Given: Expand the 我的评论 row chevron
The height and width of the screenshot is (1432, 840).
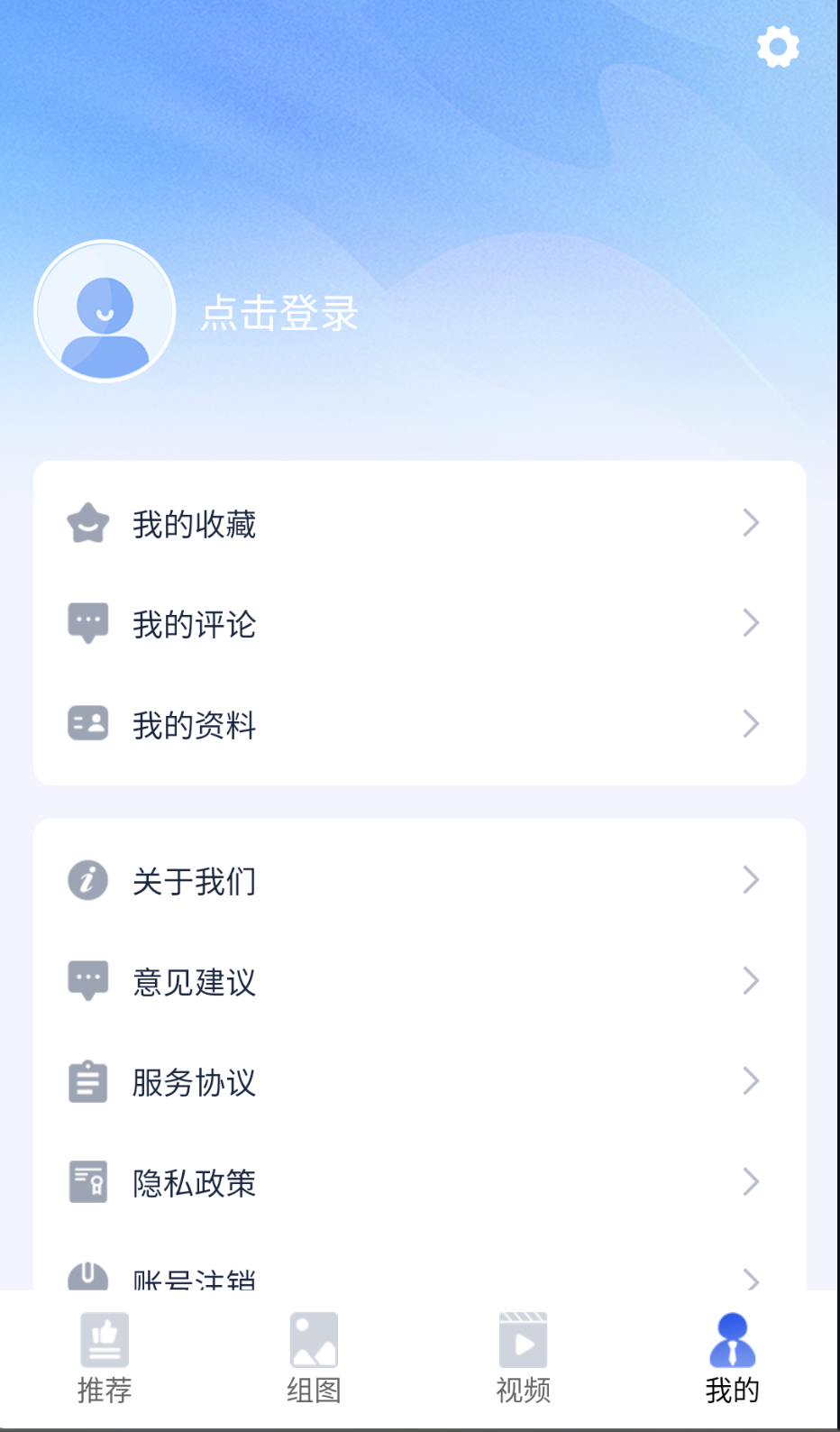Looking at the screenshot, I should point(751,622).
